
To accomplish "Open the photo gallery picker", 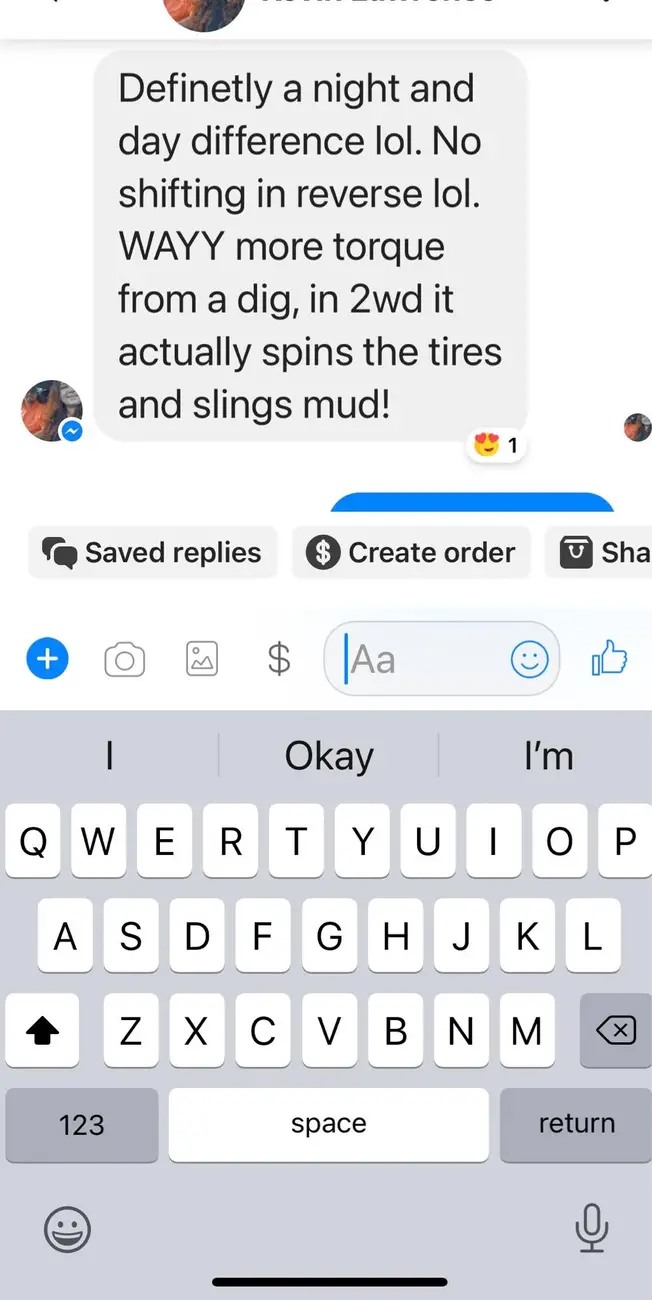I will (x=202, y=659).
